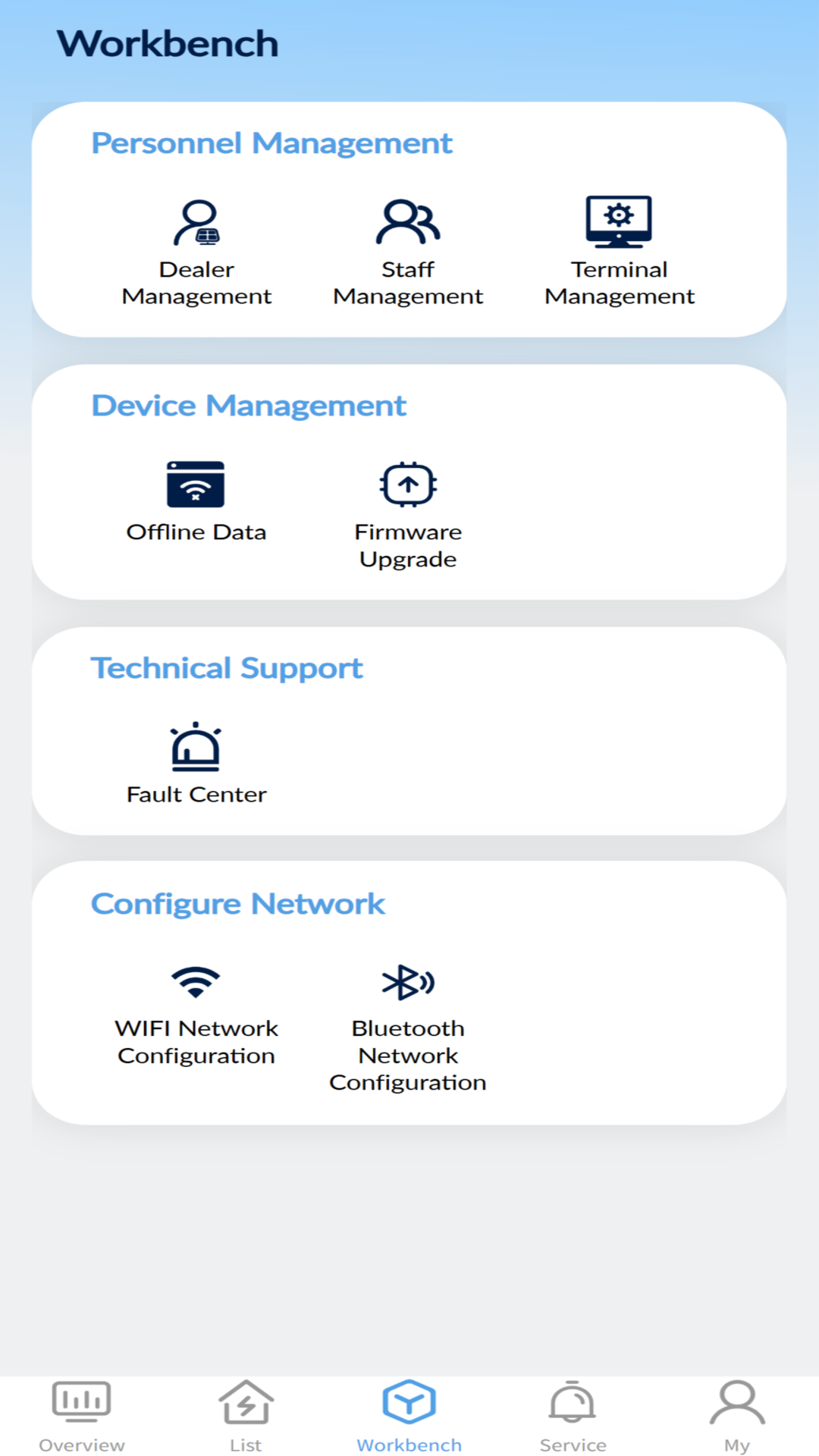Go to the Service tab
This screenshot has width=819, height=1456.
pyautogui.click(x=573, y=1415)
